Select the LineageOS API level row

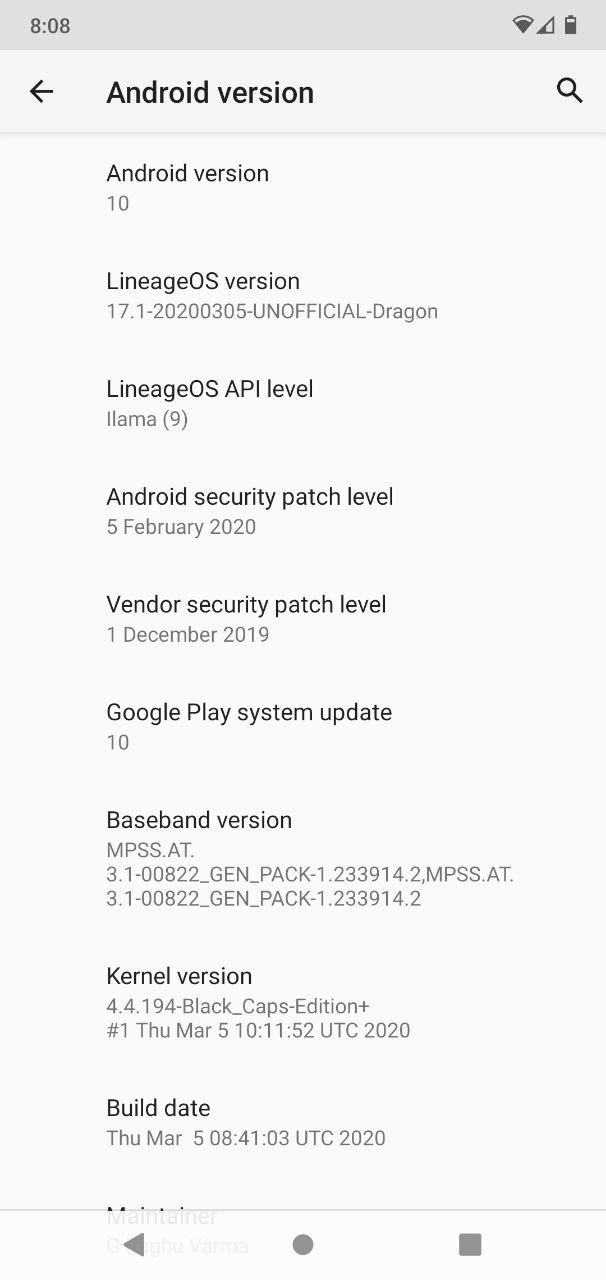tap(303, 403)
